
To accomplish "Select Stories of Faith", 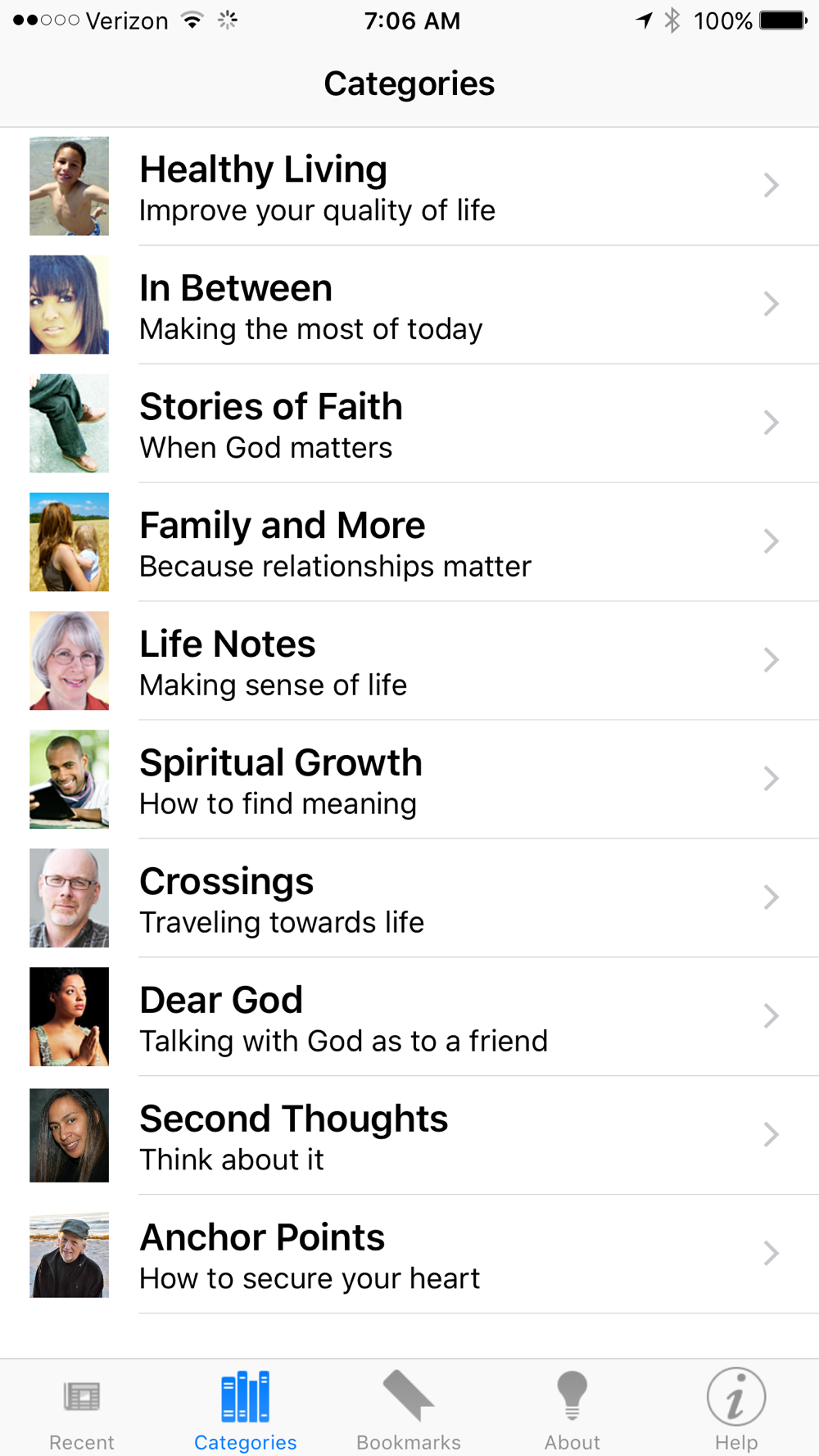I will (409, 423).
